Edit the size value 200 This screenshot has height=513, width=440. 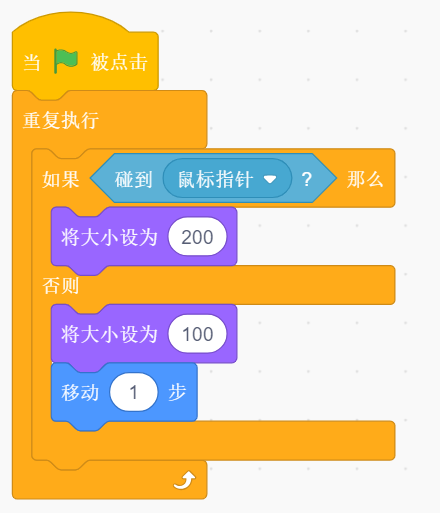click(x=197, y=237)
